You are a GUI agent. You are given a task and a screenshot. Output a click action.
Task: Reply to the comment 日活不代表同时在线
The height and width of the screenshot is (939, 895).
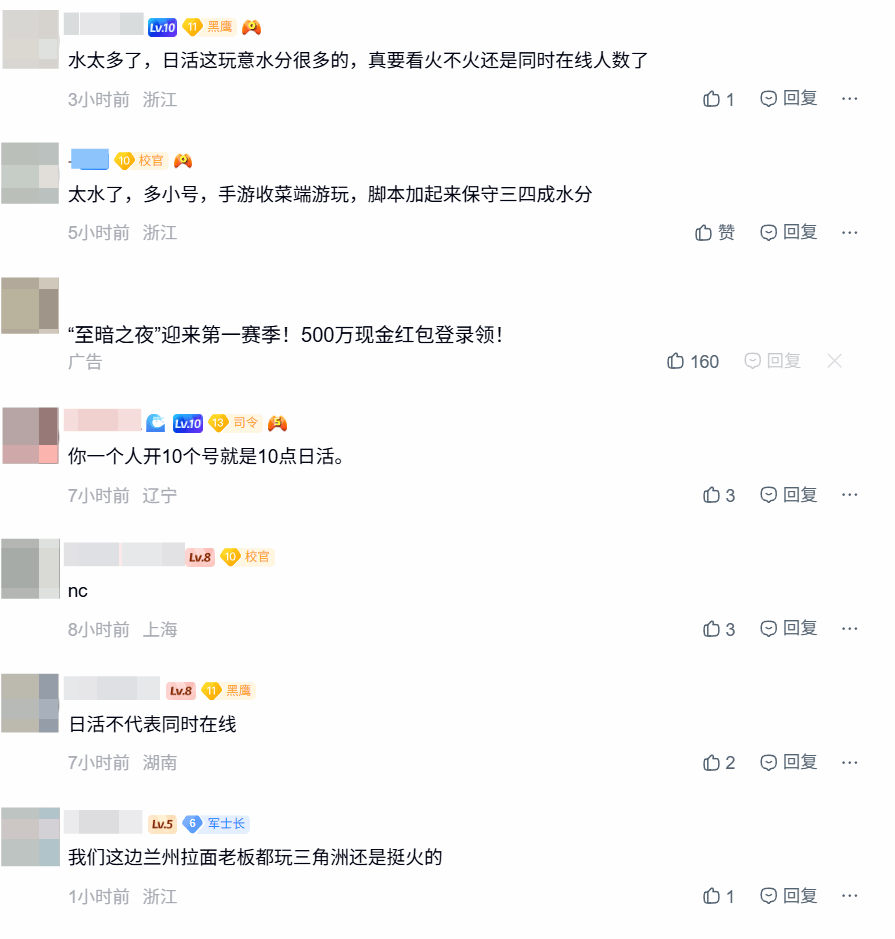click(x=789, y=762)
